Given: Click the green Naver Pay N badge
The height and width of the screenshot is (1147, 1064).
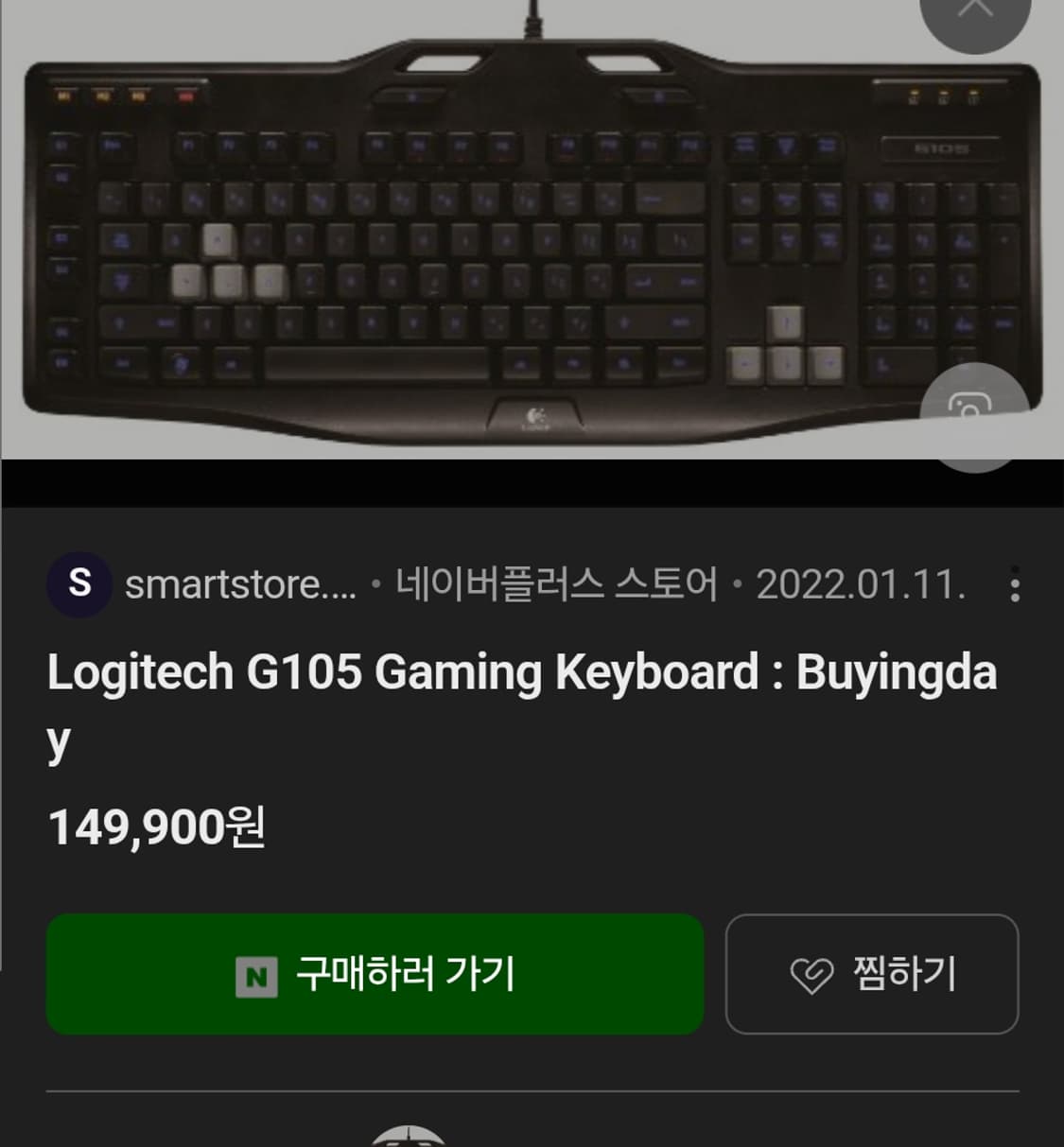Looking at the screenshot, I should [x=257, y=974].
